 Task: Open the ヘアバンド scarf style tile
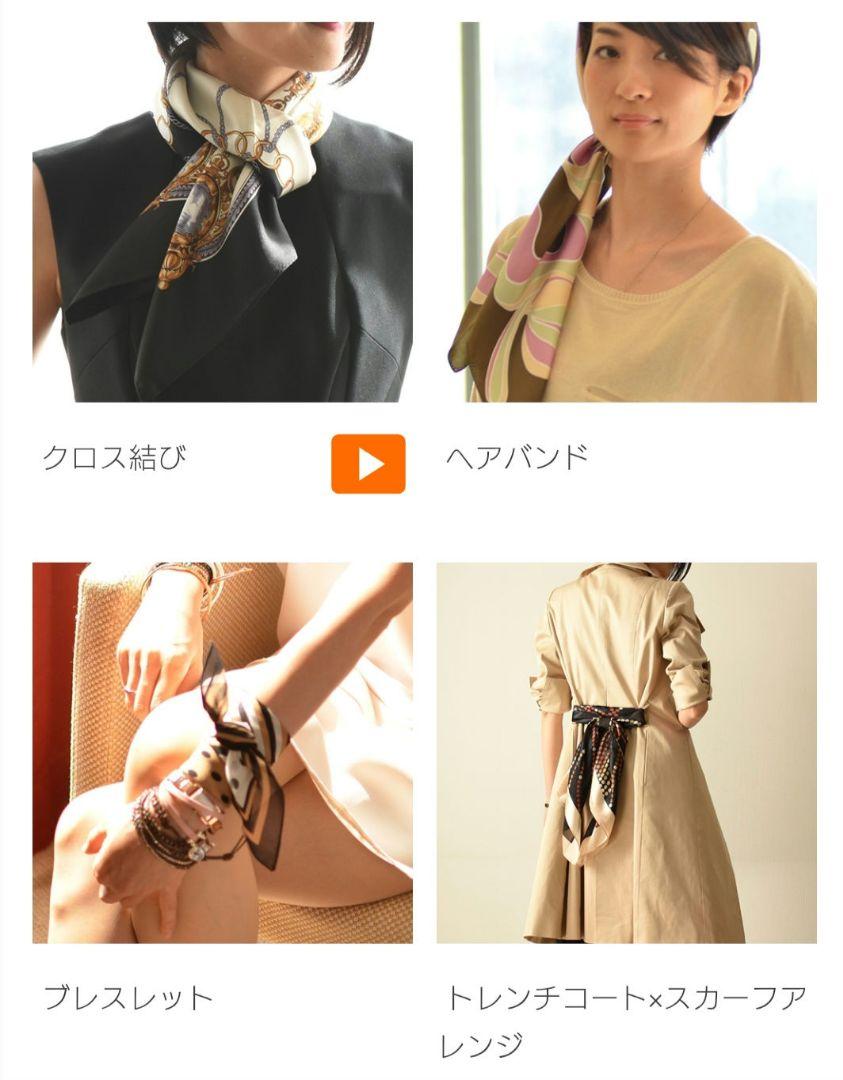626,212
